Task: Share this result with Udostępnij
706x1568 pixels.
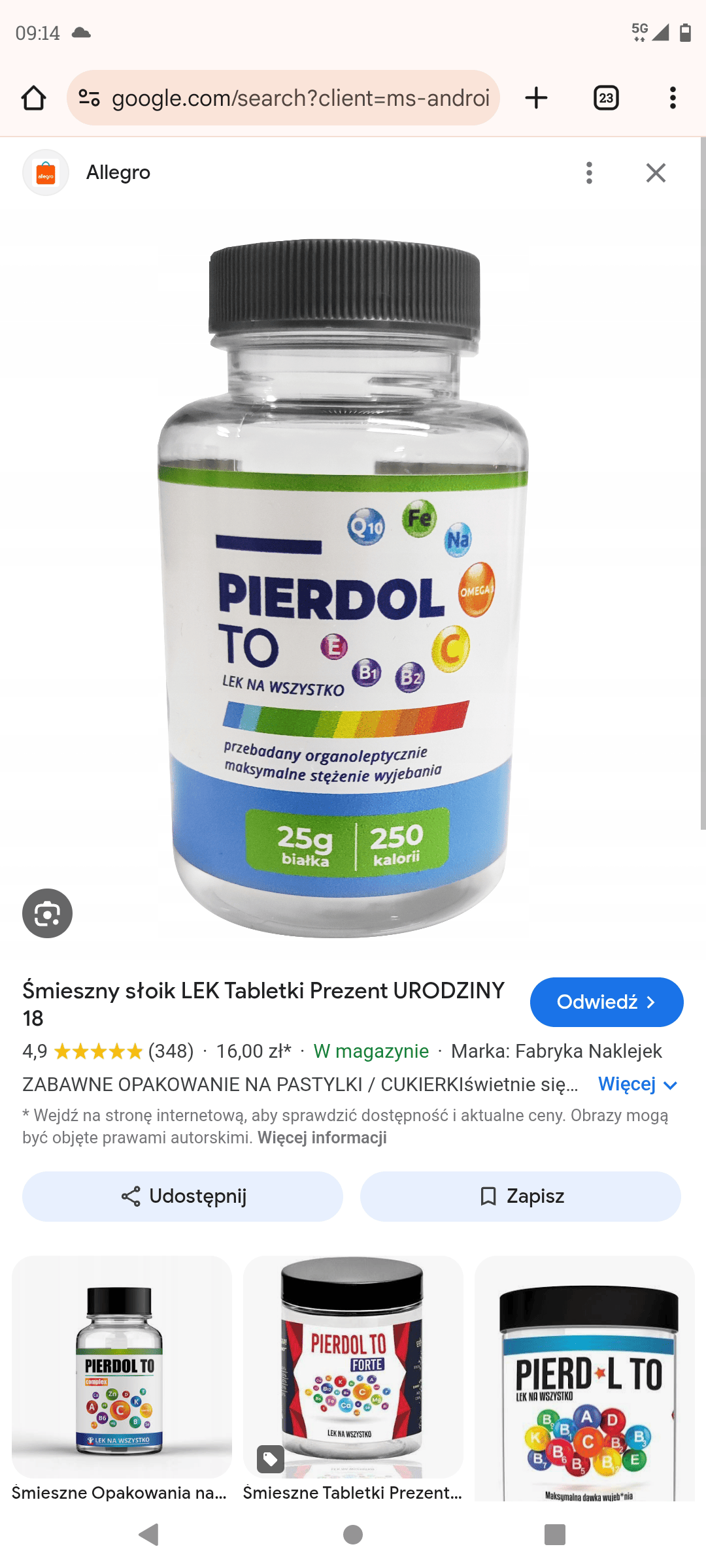Action: [x=183, y=1196]
